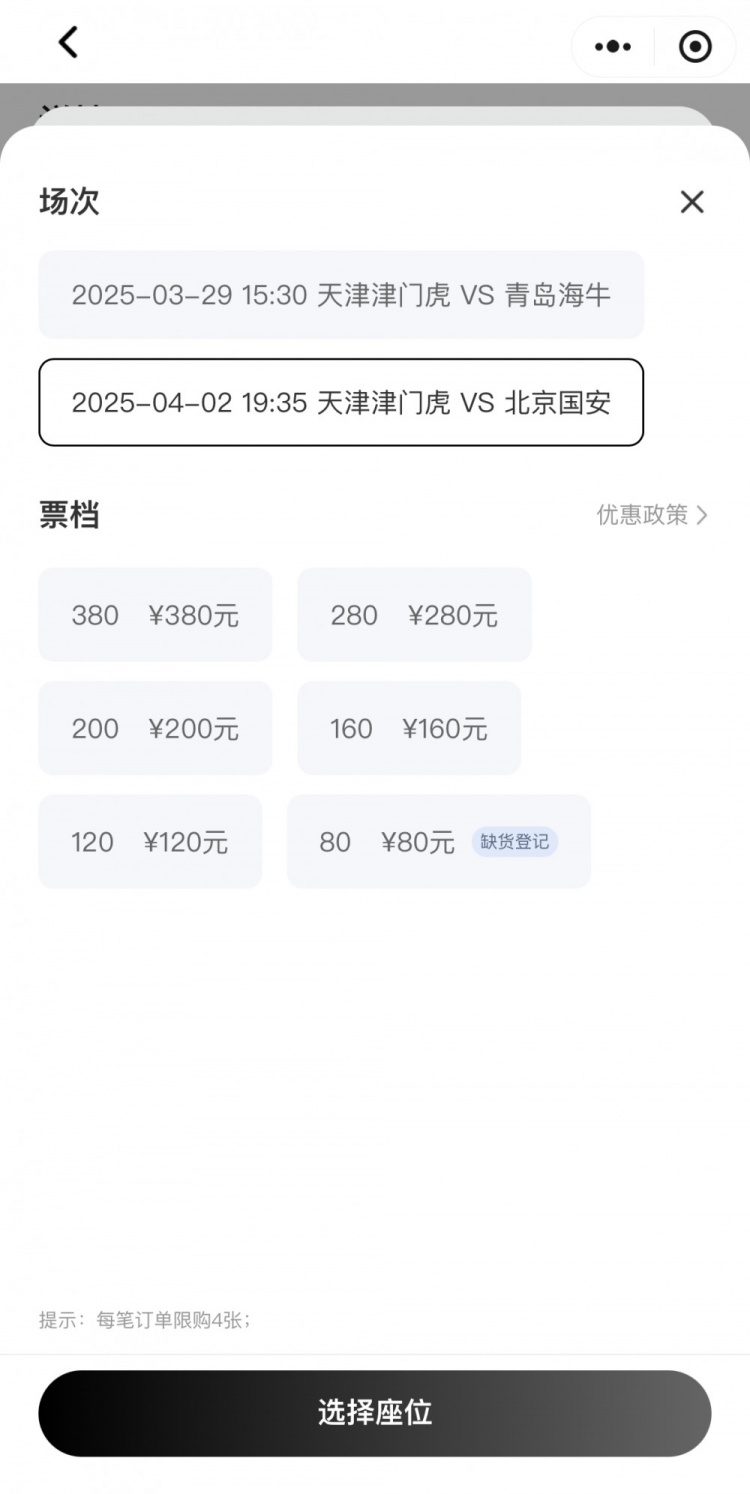Select the 03-29 match vs 青岛海牛

pos(341,295)
